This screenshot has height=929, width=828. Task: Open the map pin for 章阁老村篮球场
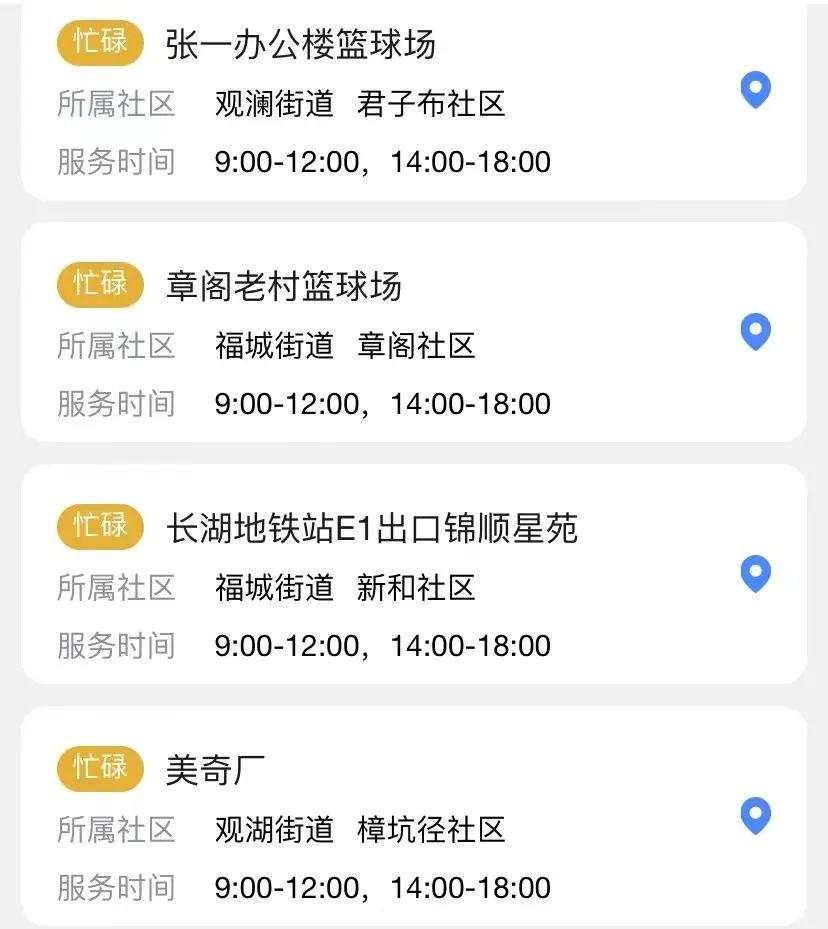[x=755, y=332]
